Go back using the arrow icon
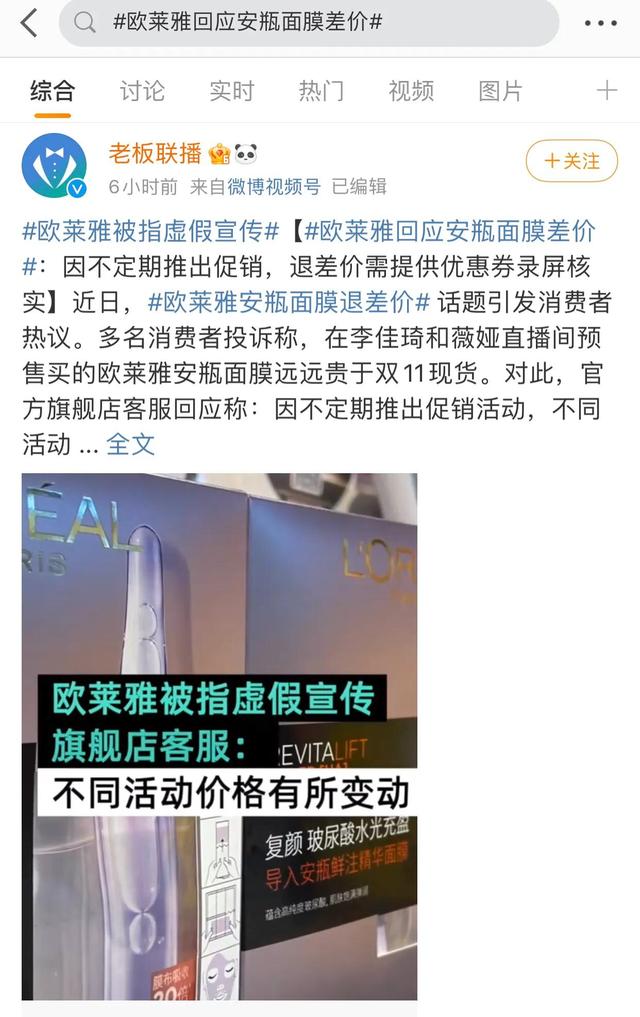The image size is (640, 1017). pos(28,23)
